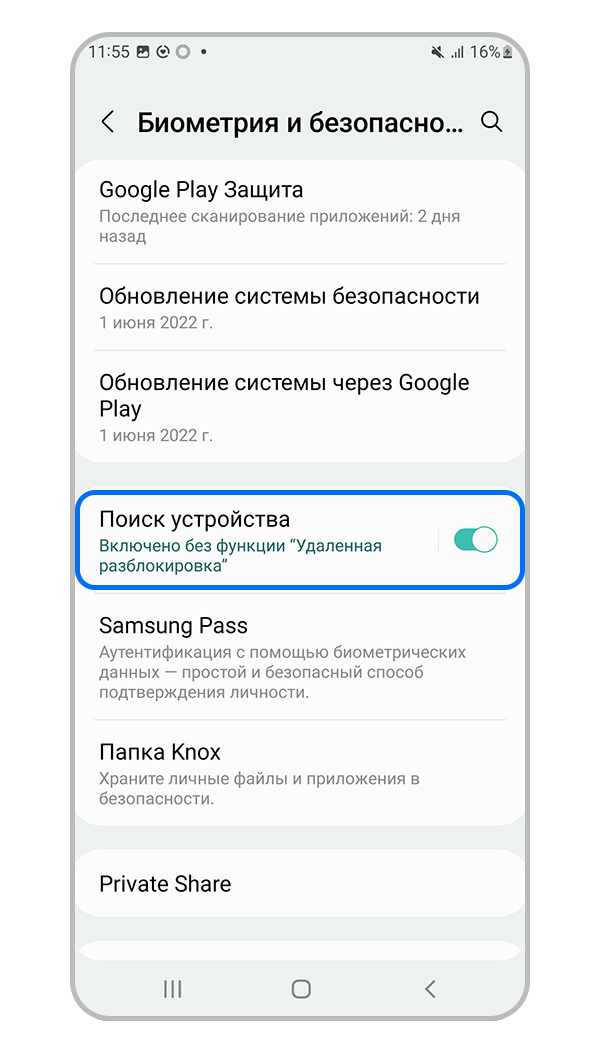This screenshot has width=600, height=1050.
Task: Go back from Биометрия и безопасность
Action: (108, 122)
